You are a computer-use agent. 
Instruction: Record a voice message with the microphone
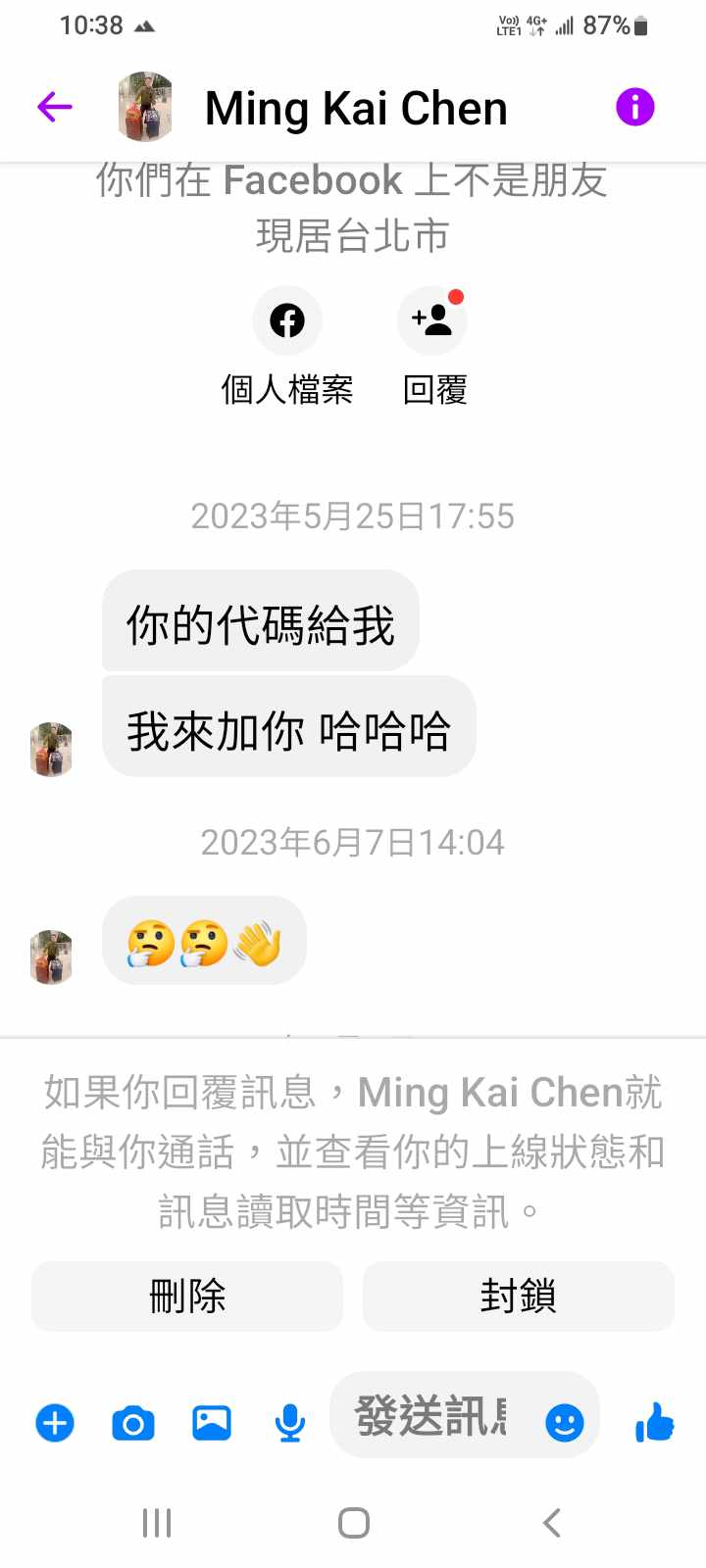289,1423
